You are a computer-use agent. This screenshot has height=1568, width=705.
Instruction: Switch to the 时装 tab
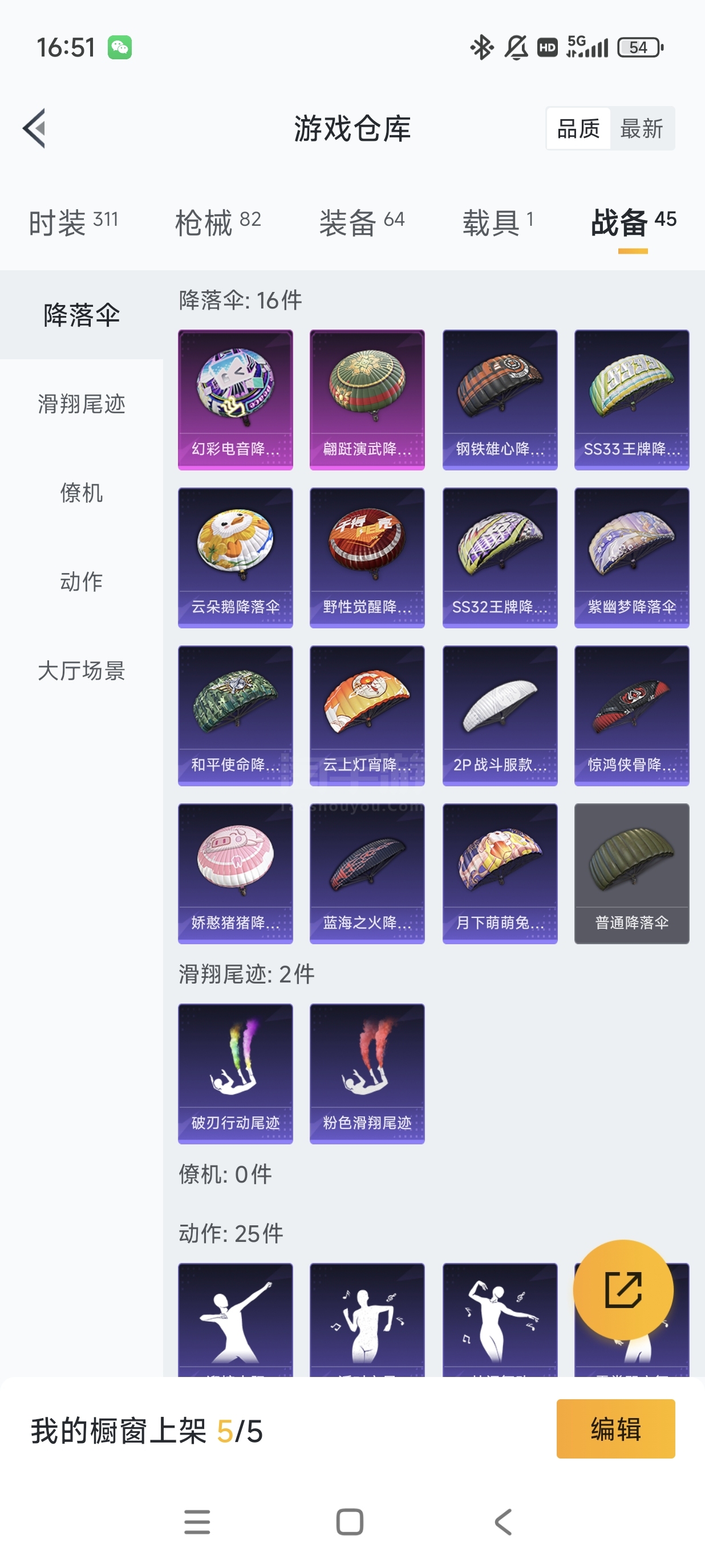73,222
